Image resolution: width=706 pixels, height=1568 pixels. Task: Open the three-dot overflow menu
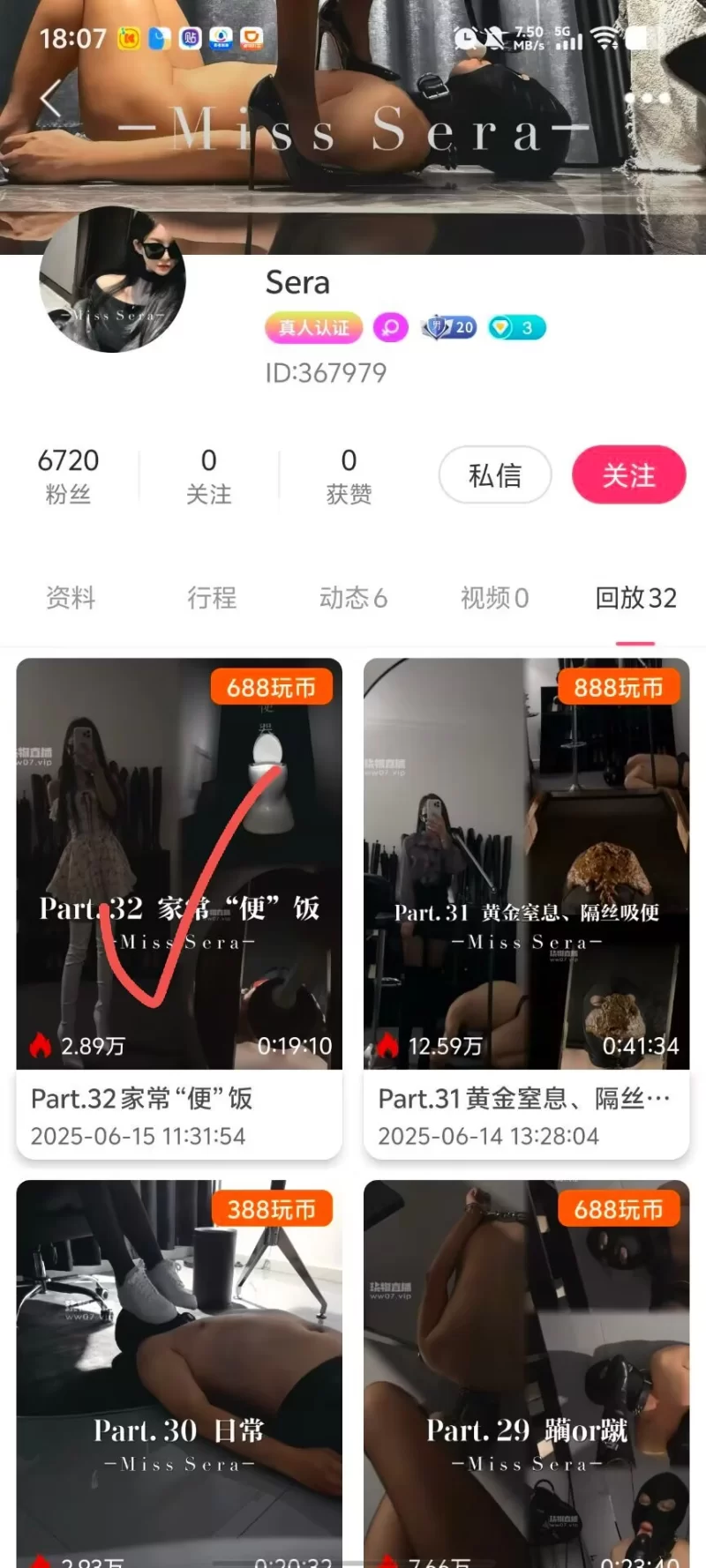pyautogui.click(x=648, y=98)
